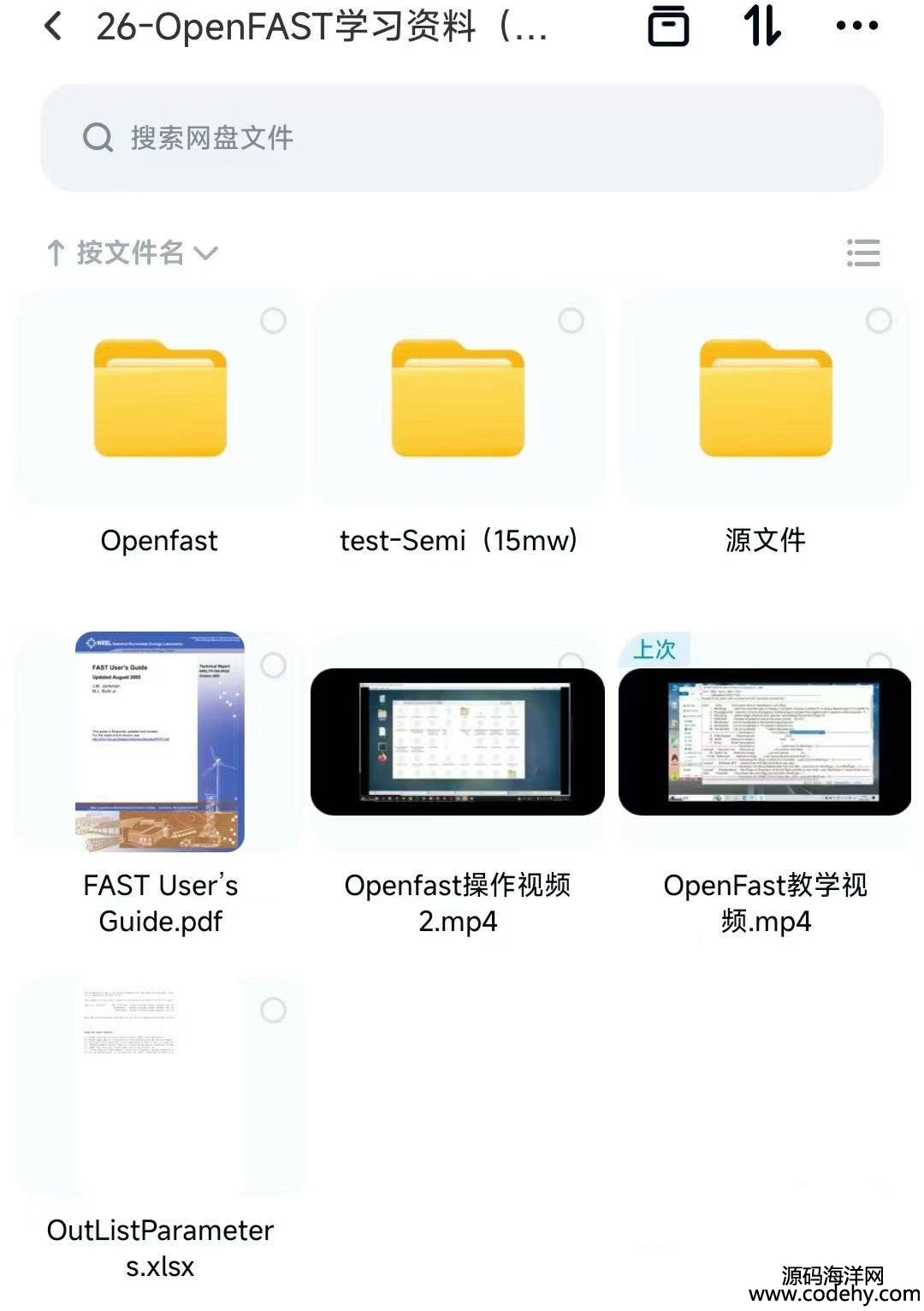
Task: Switch to list view layout
Action: click(x=862, y=253)
